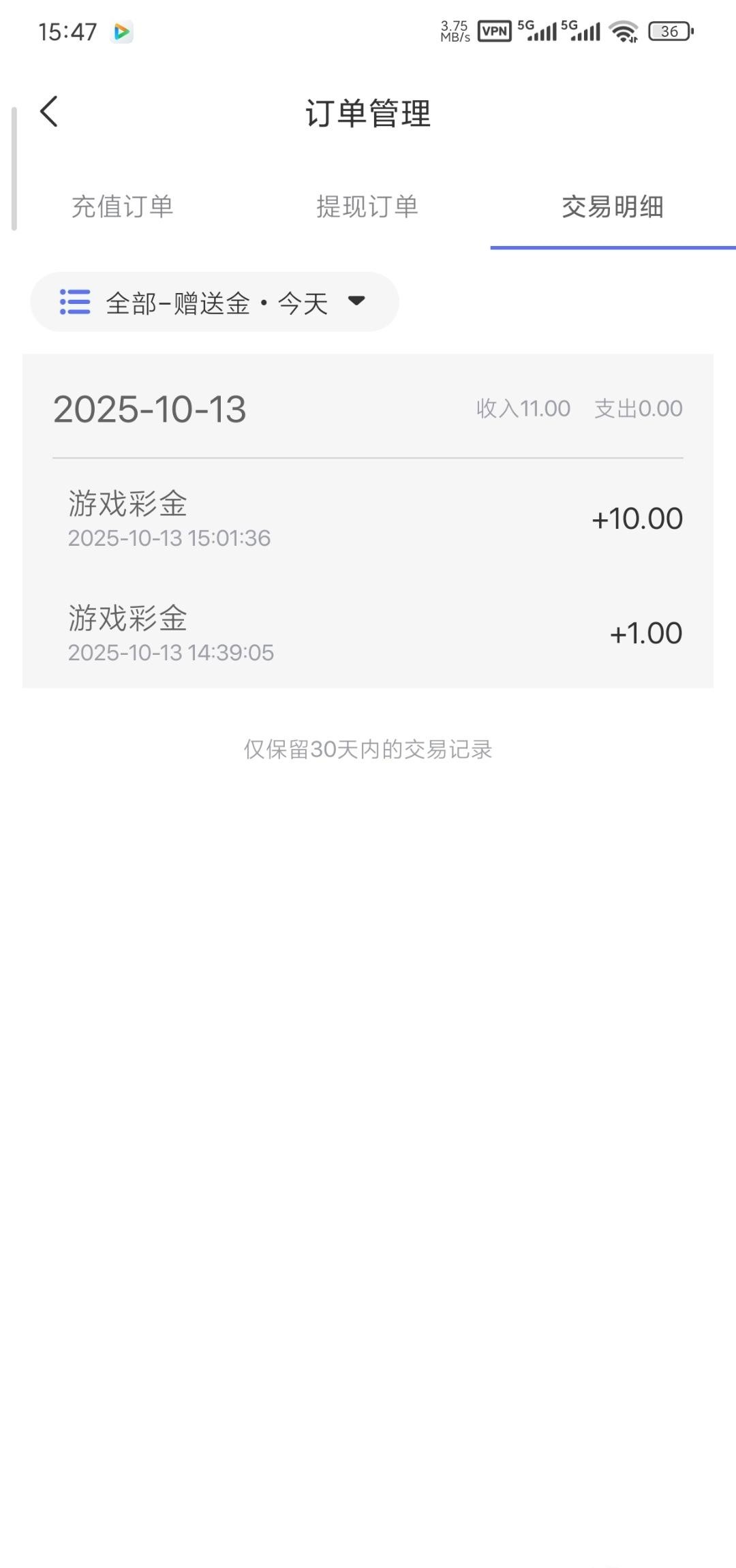Click the second 5G signal indicator
The image size is (736, 1568).
point(583,31)
